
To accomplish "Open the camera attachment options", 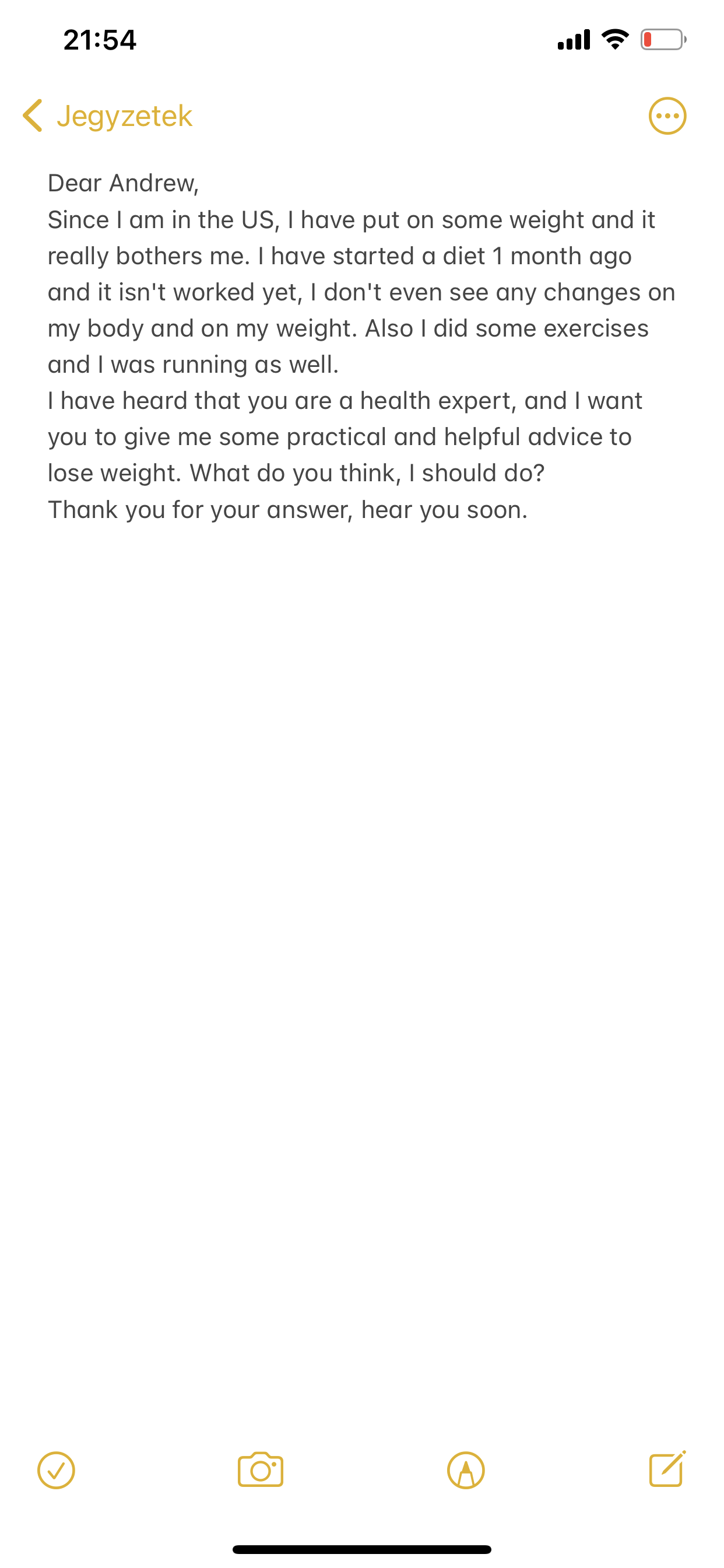I will tap(261, 1470).
